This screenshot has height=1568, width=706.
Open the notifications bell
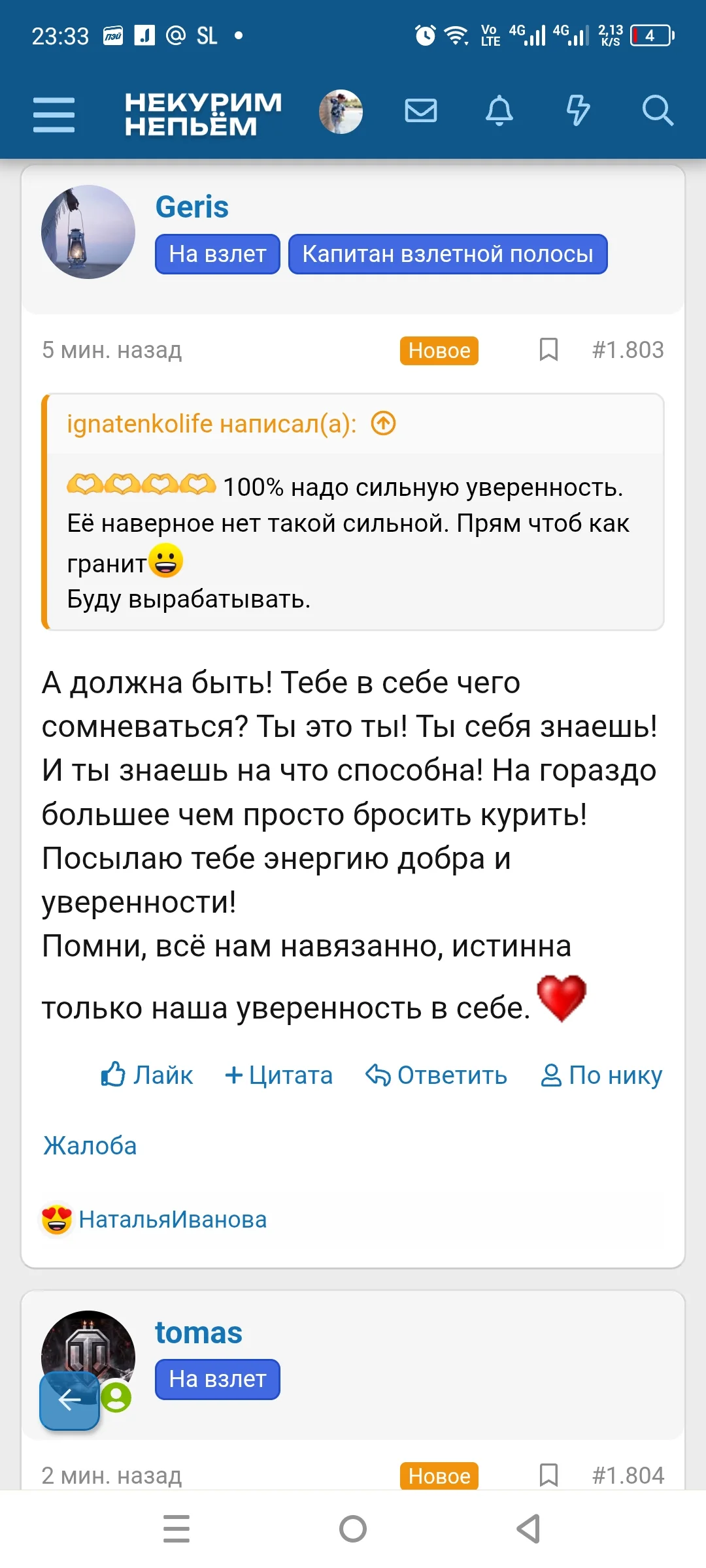[499, 111]
